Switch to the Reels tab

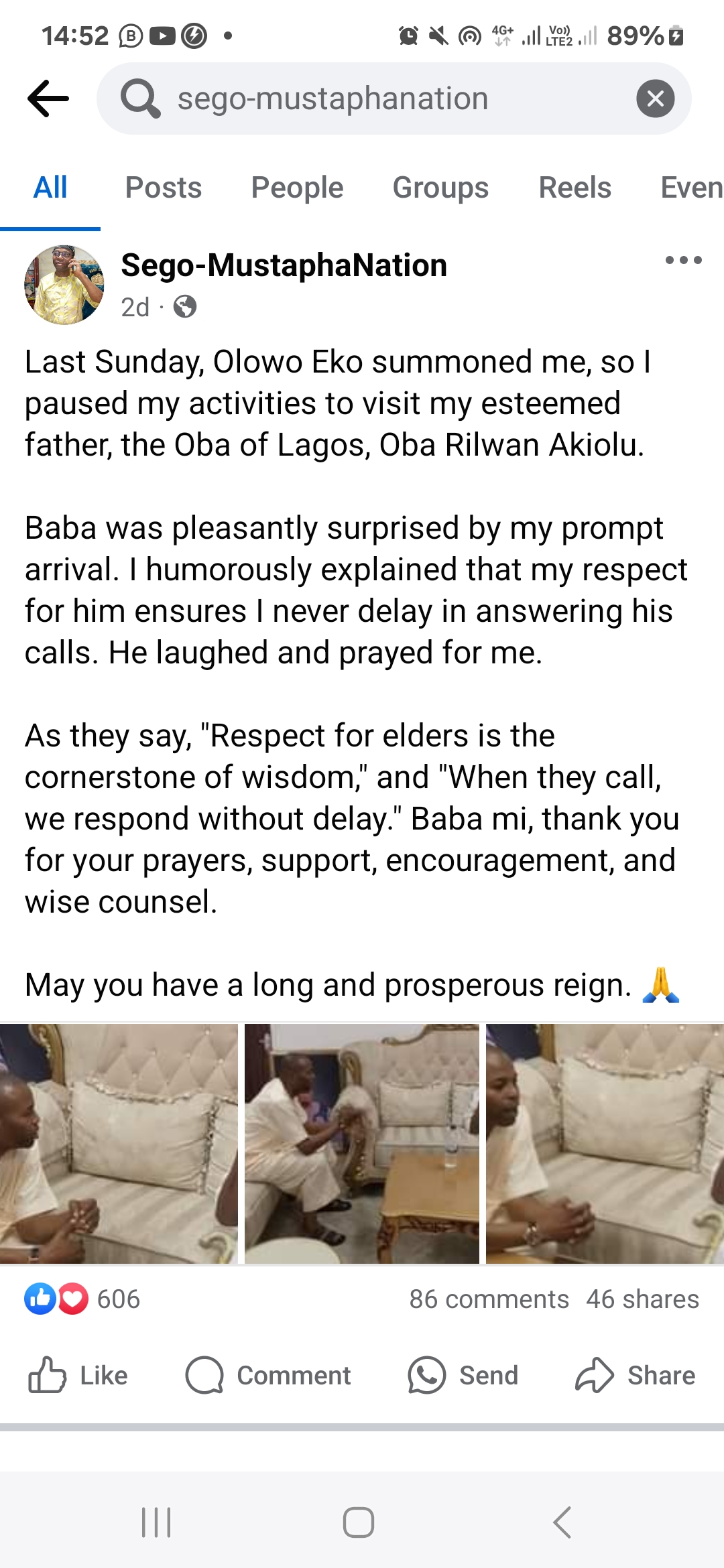pyautogui.click(x=575, y=188)
